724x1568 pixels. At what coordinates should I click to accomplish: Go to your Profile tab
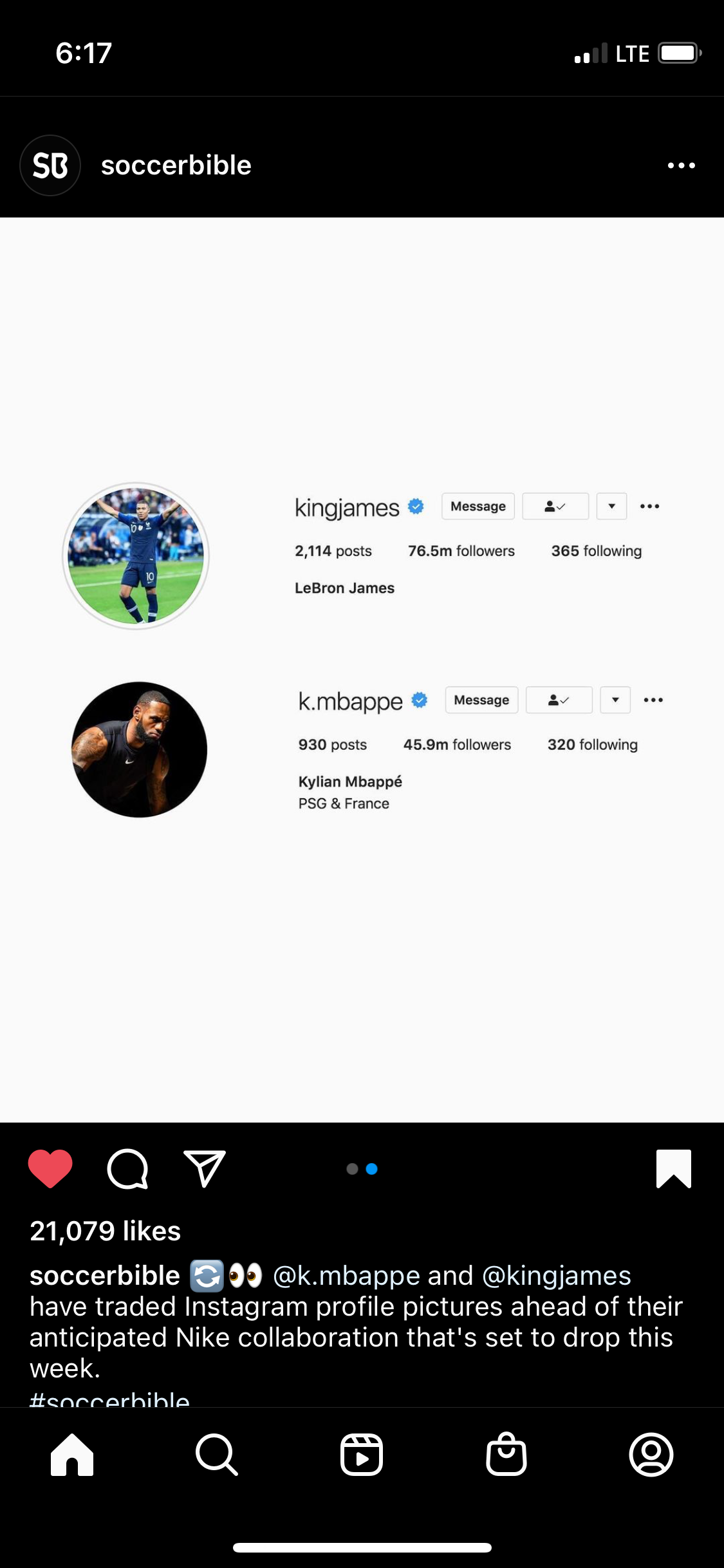651,1454
